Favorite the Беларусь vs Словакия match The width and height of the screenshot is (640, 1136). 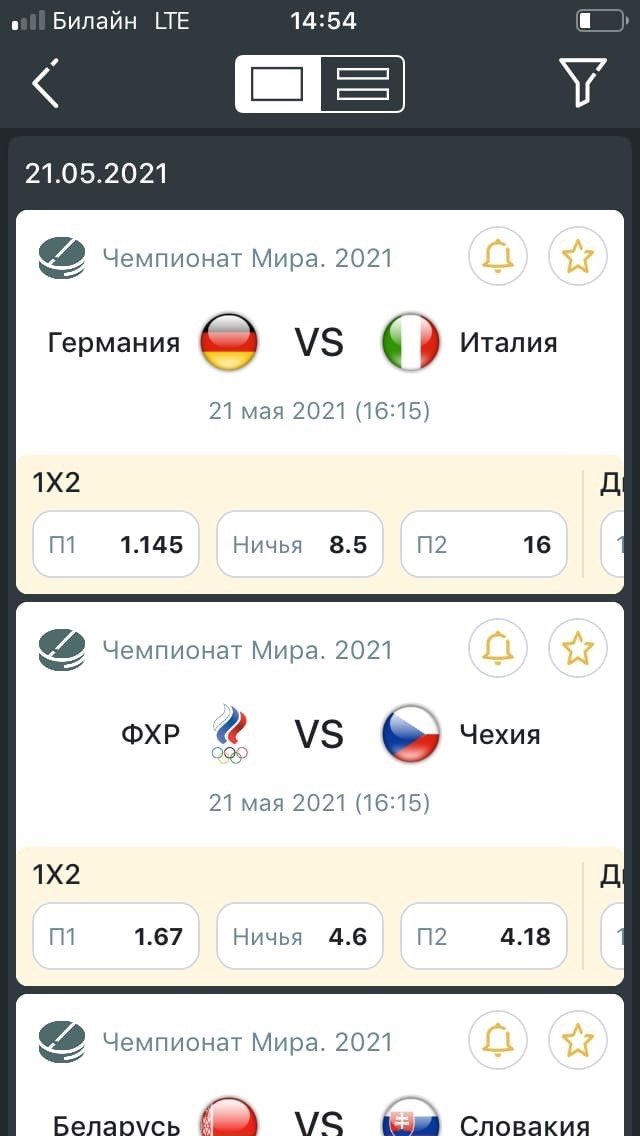pyautogui.click(x=577, y=1041)
